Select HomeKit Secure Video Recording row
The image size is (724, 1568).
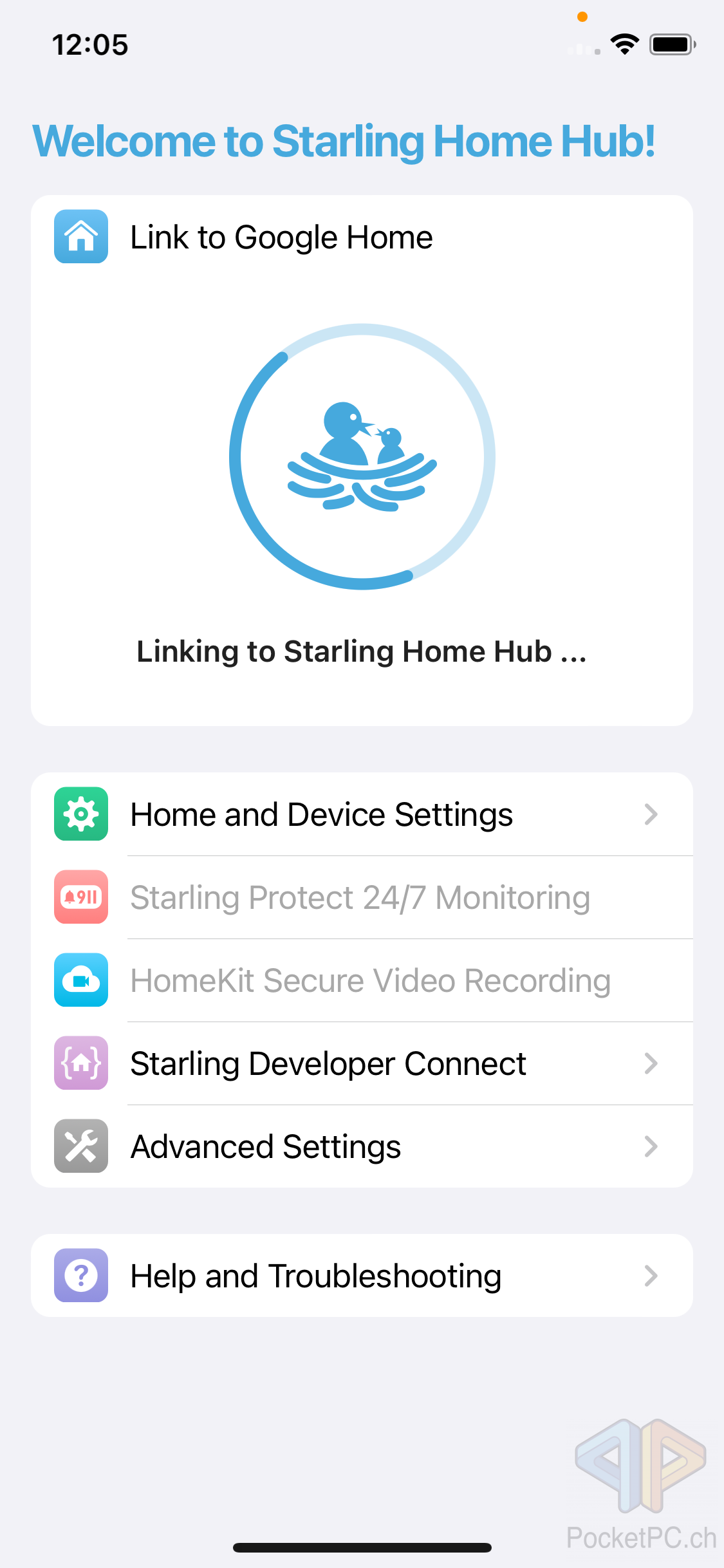(362, 980)
